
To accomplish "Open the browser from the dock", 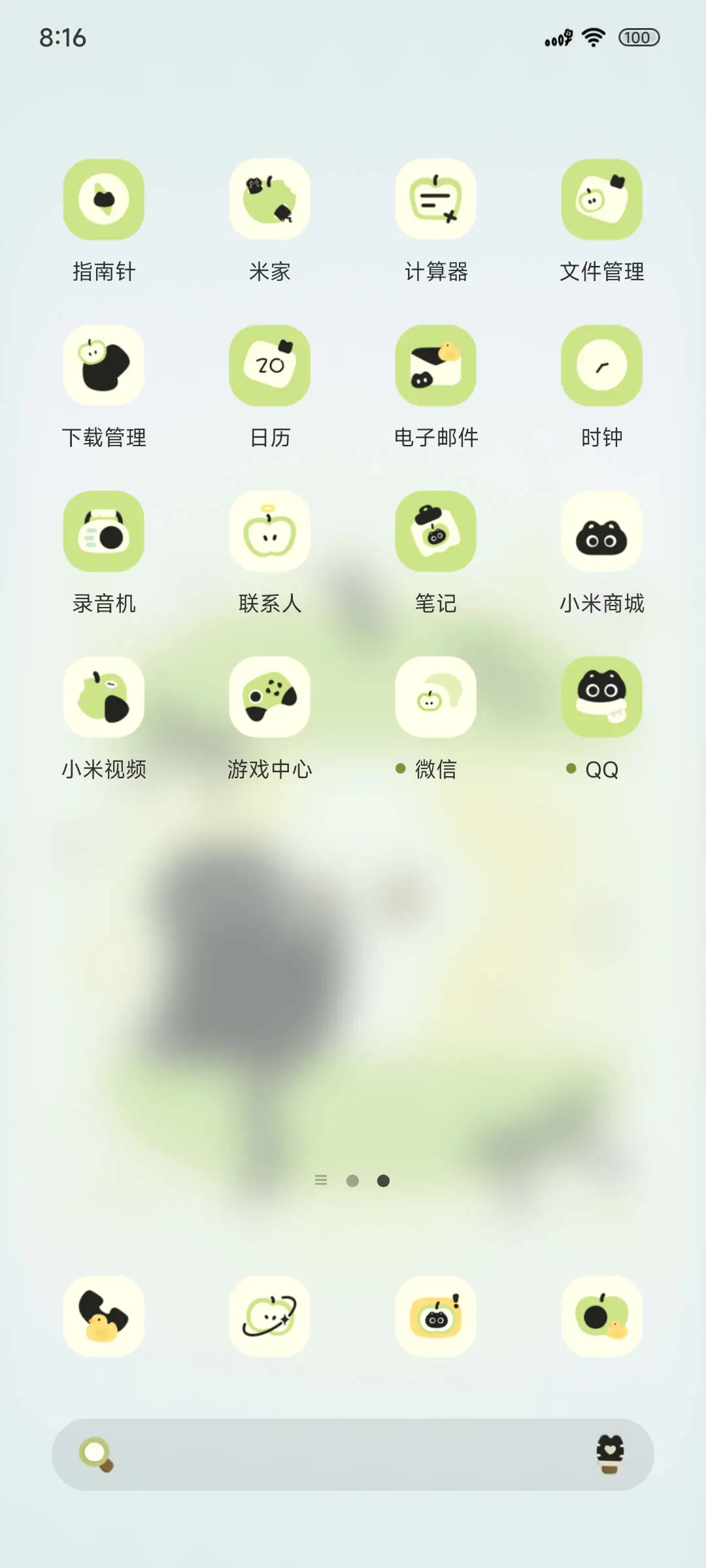I will [270, 1317].
